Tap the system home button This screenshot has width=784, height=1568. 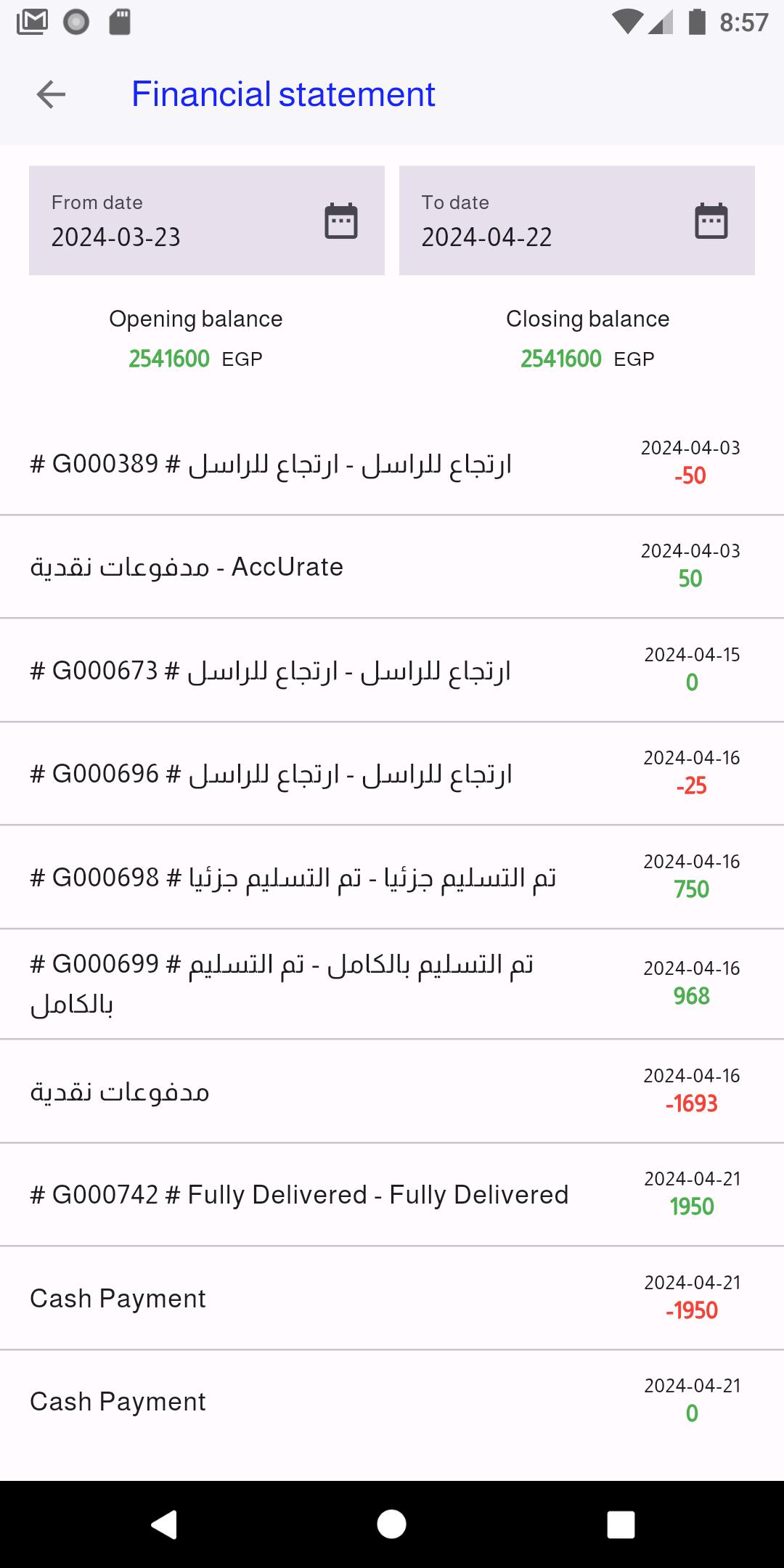[392, 1524]
